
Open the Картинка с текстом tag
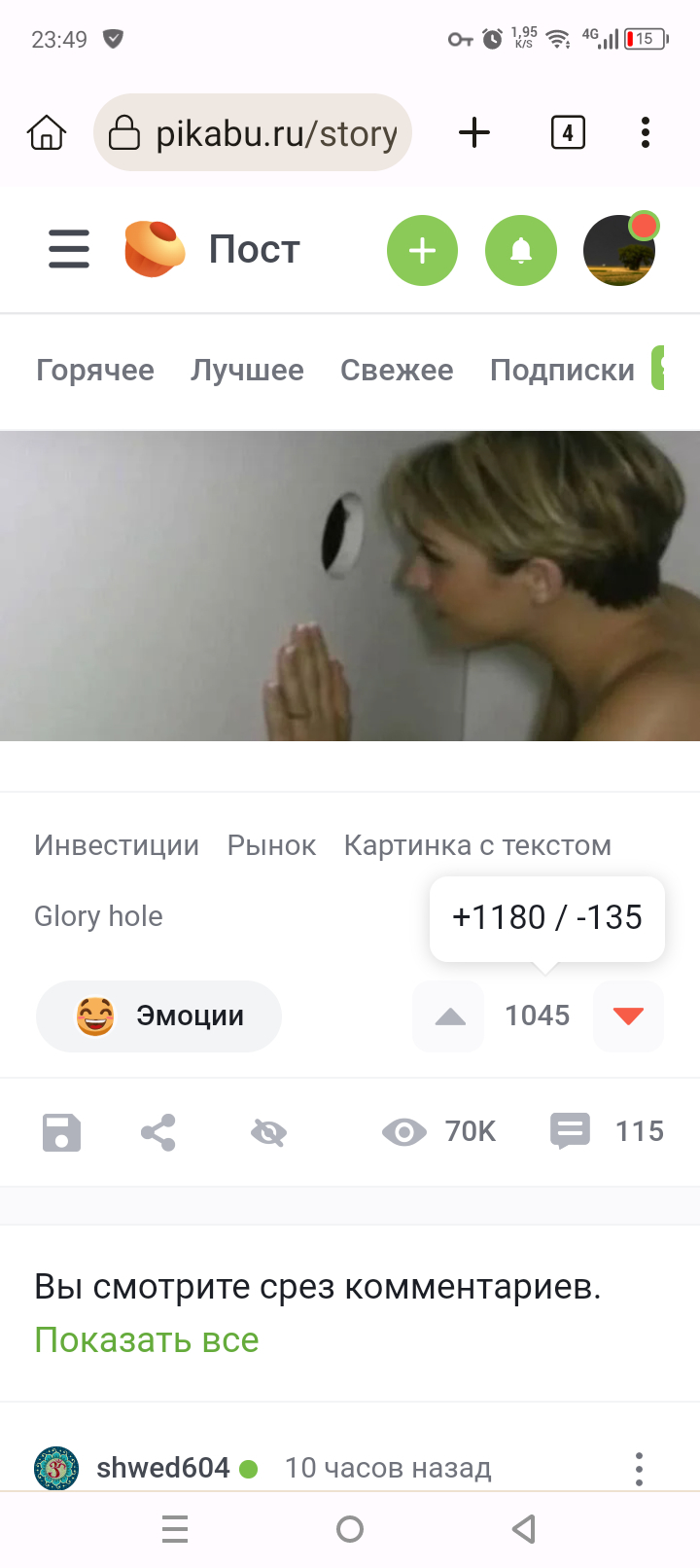tap(477, 845)
